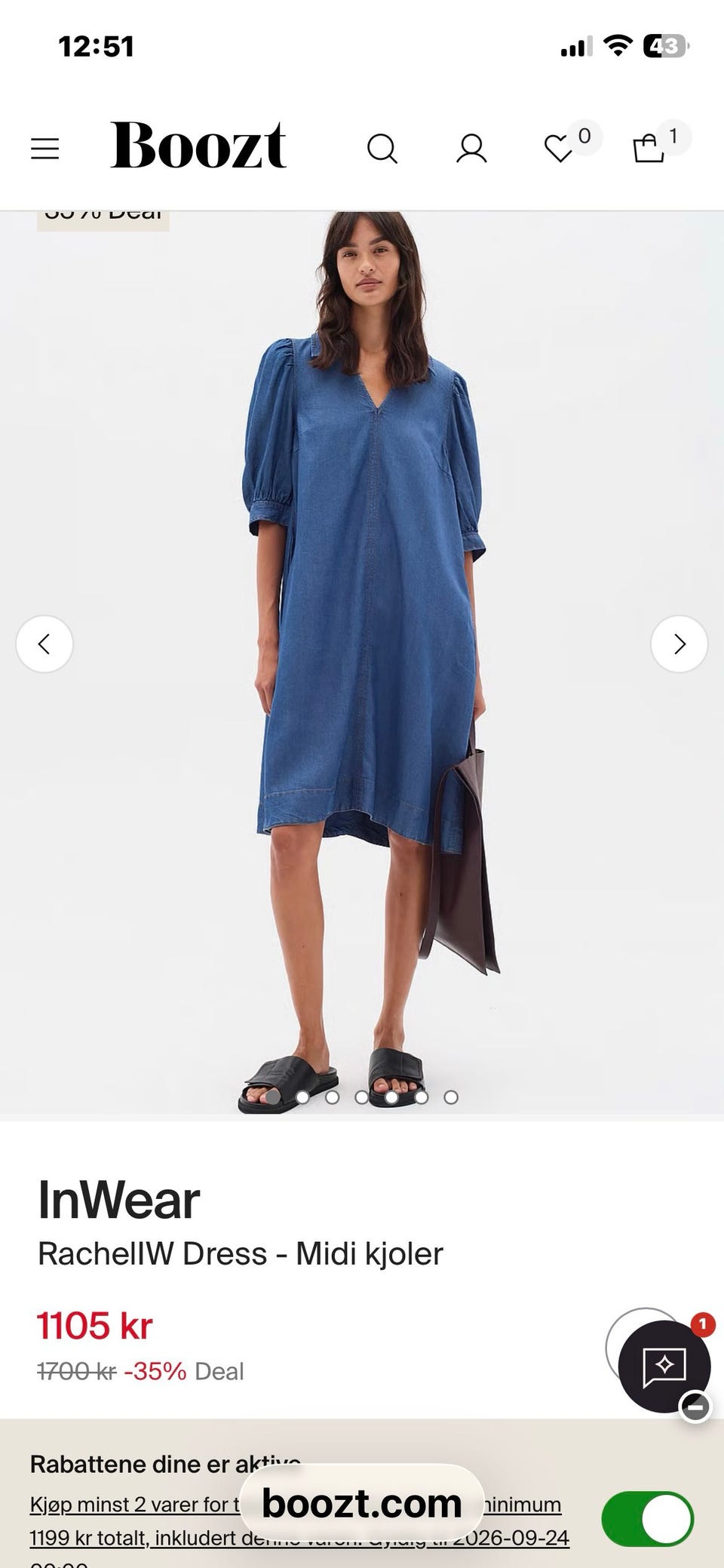Image resolution: width=724 pixels, height=1568 pixels.
Task: Go to the Boozt home page
Action: point(198,145)
